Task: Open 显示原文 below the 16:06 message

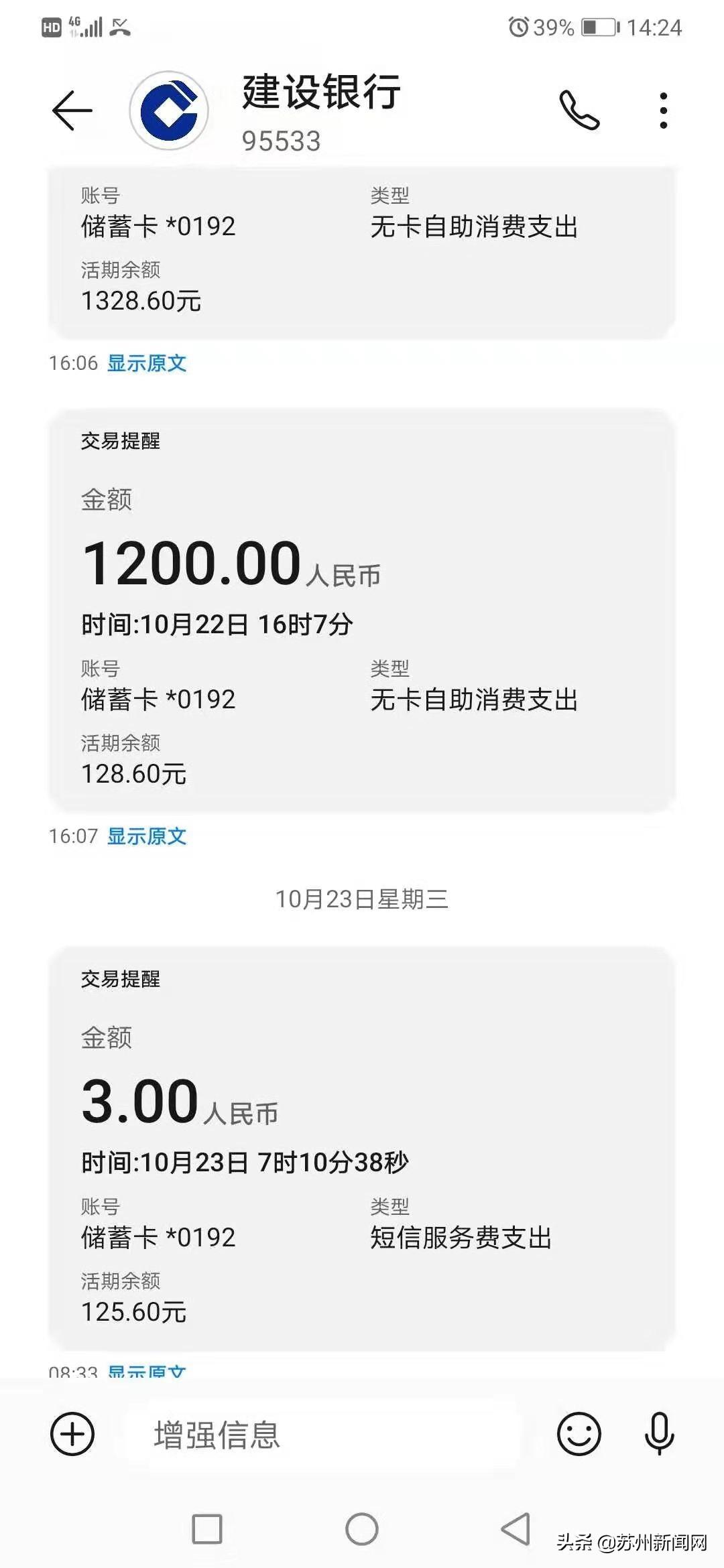Action: [x=145, y=363]
